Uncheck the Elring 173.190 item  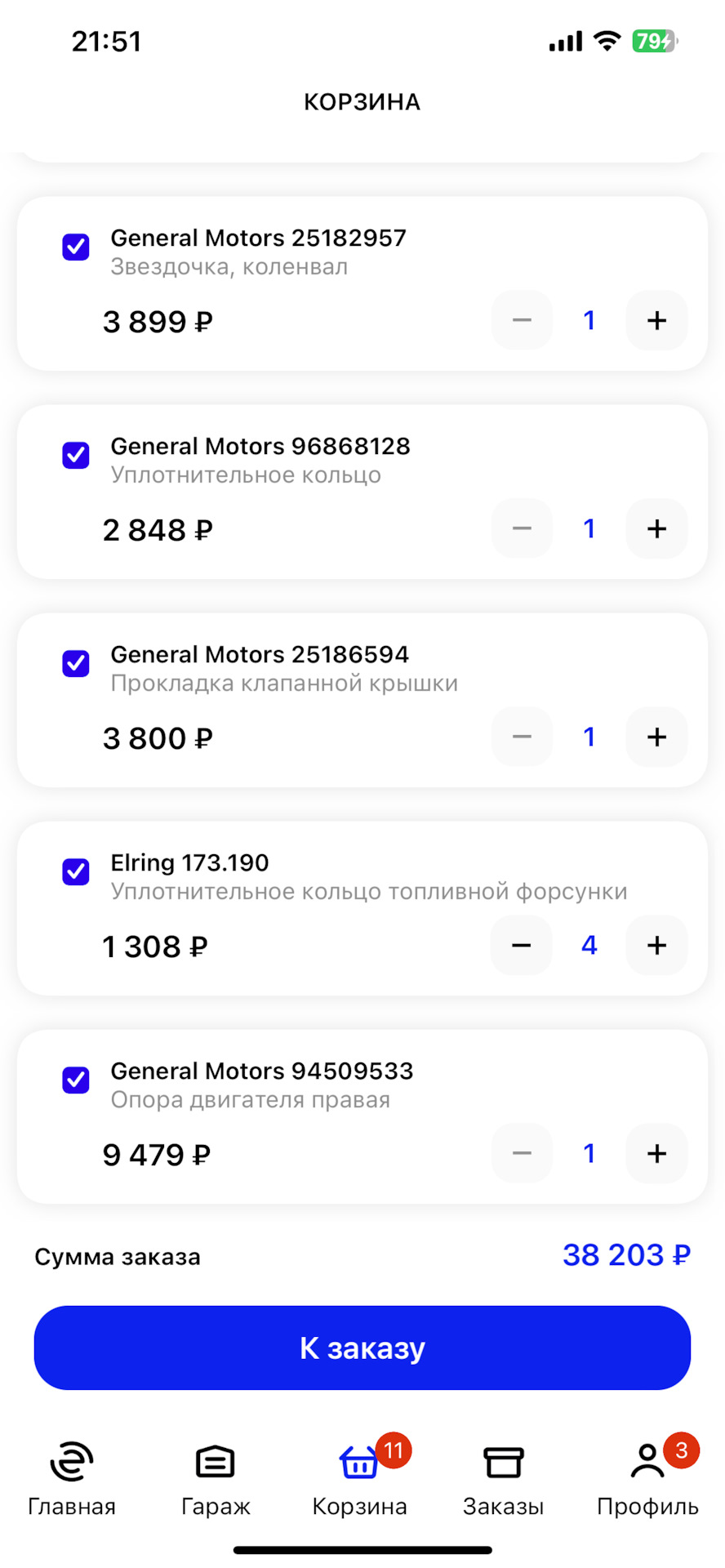(x=75, y=872)
